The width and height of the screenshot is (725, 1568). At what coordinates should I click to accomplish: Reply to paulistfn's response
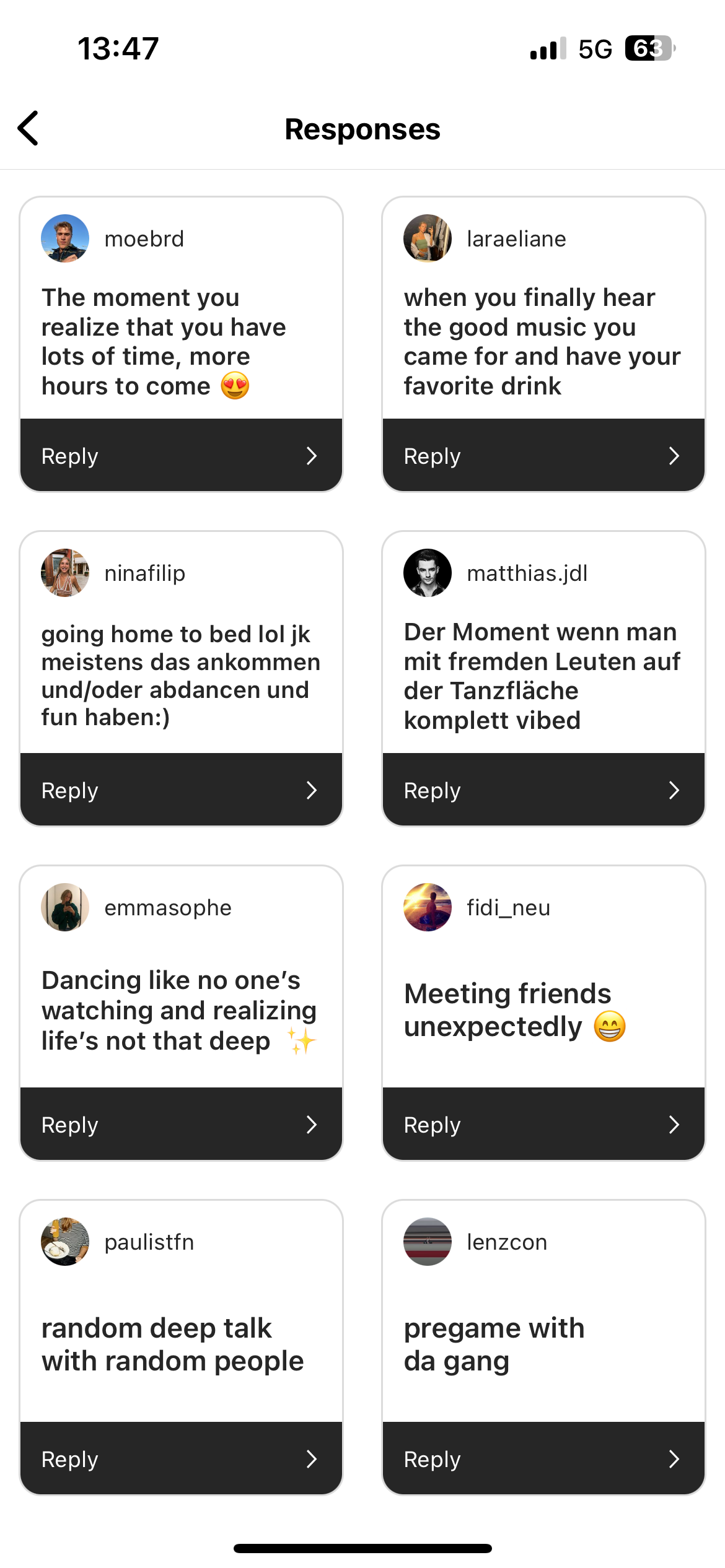click(181, 1459)
